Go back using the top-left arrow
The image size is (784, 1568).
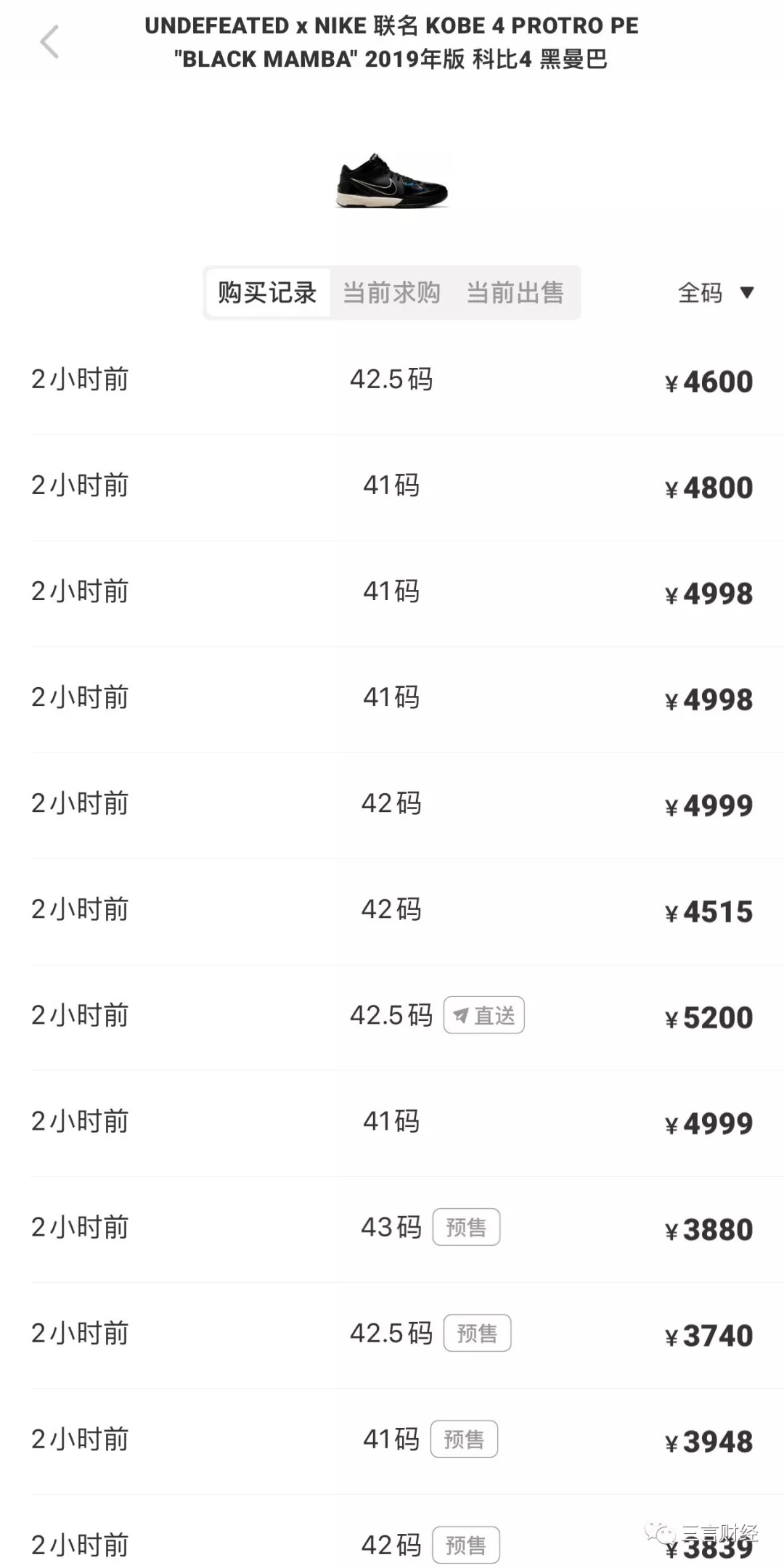[49, 41]
